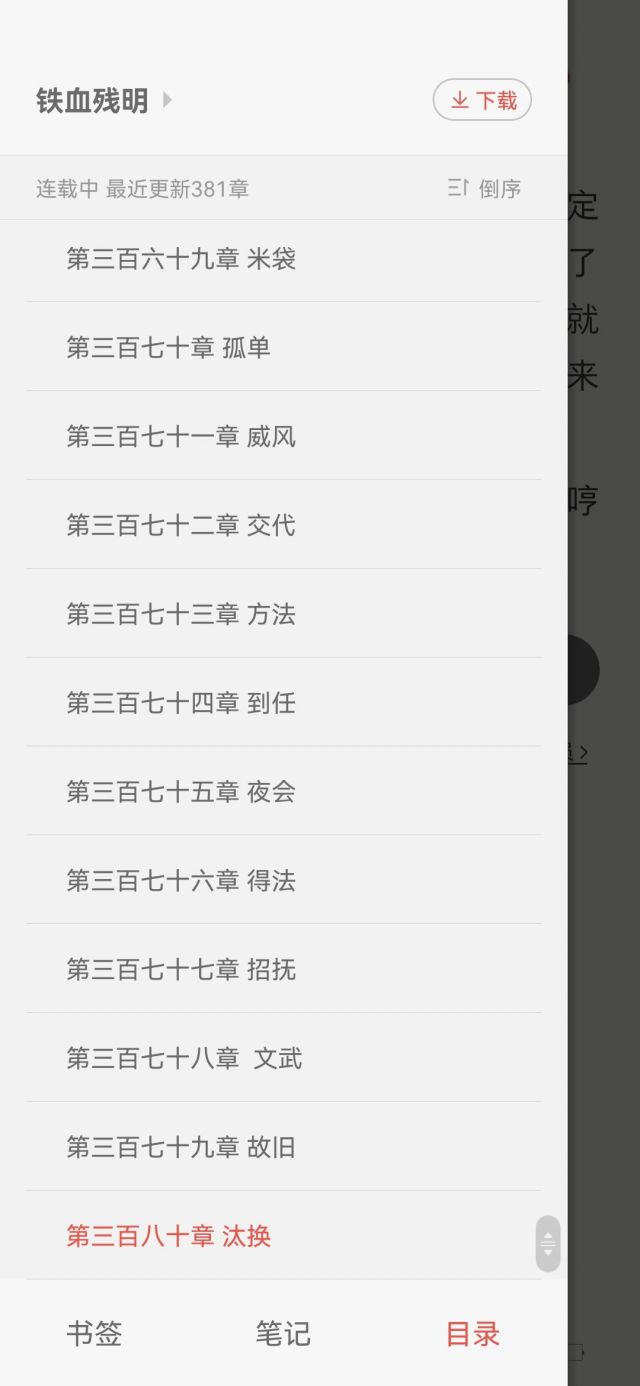640x1386 pixels.
Task: Open chapter 第三百七十九章 故旧
Action: click(181, 1148)
